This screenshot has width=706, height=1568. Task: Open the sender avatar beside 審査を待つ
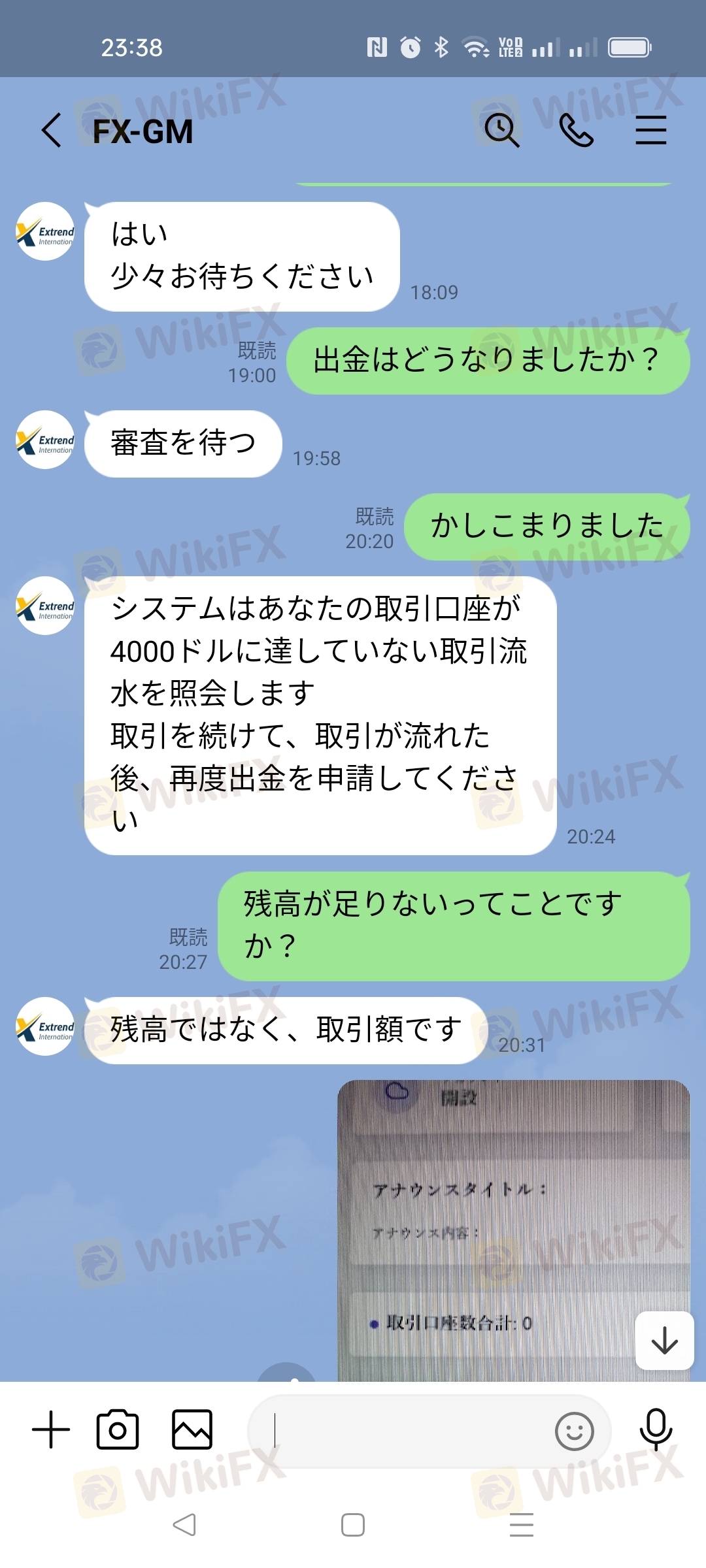point(45,440)
